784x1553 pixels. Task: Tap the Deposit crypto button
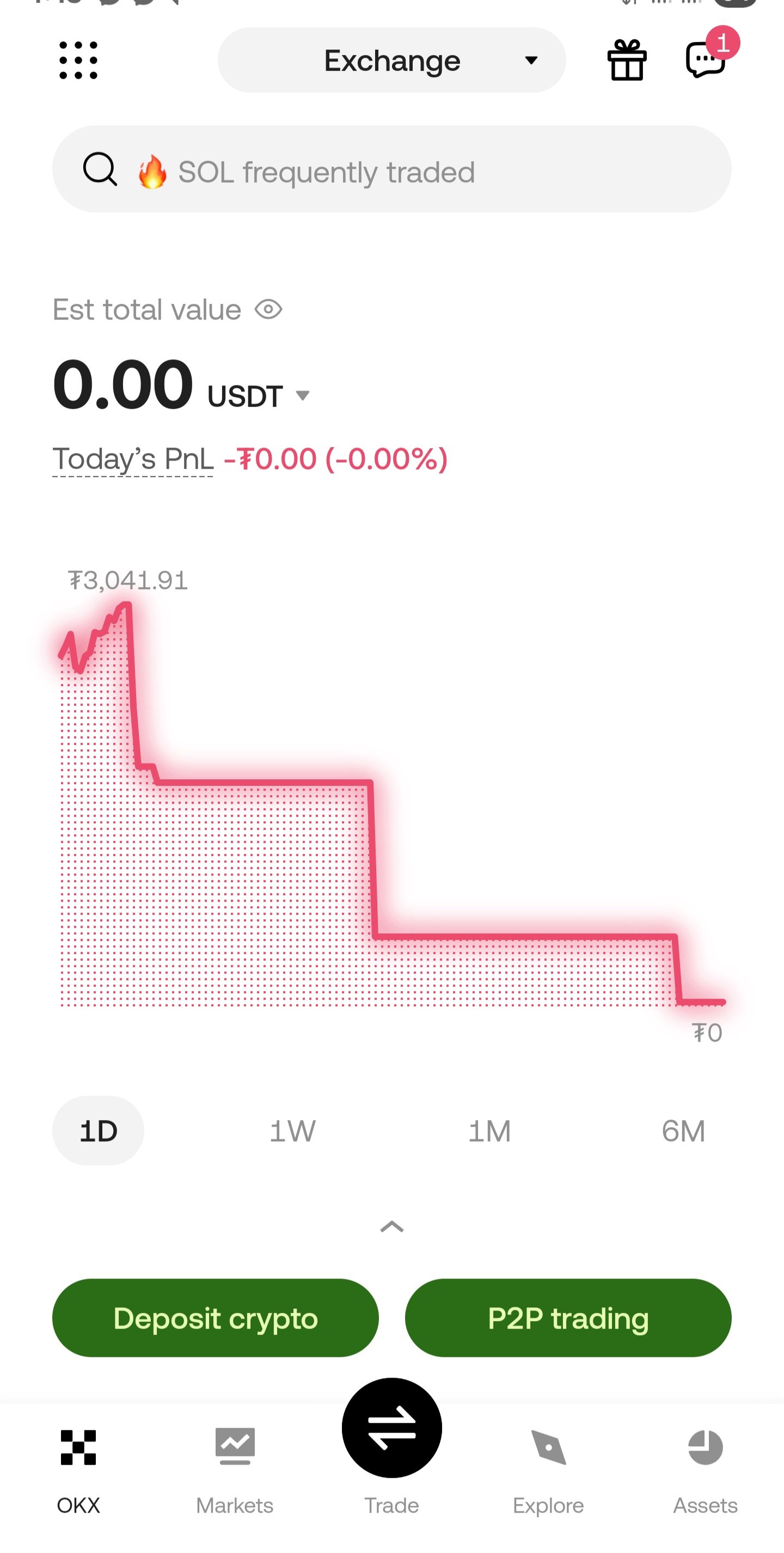216,1318
